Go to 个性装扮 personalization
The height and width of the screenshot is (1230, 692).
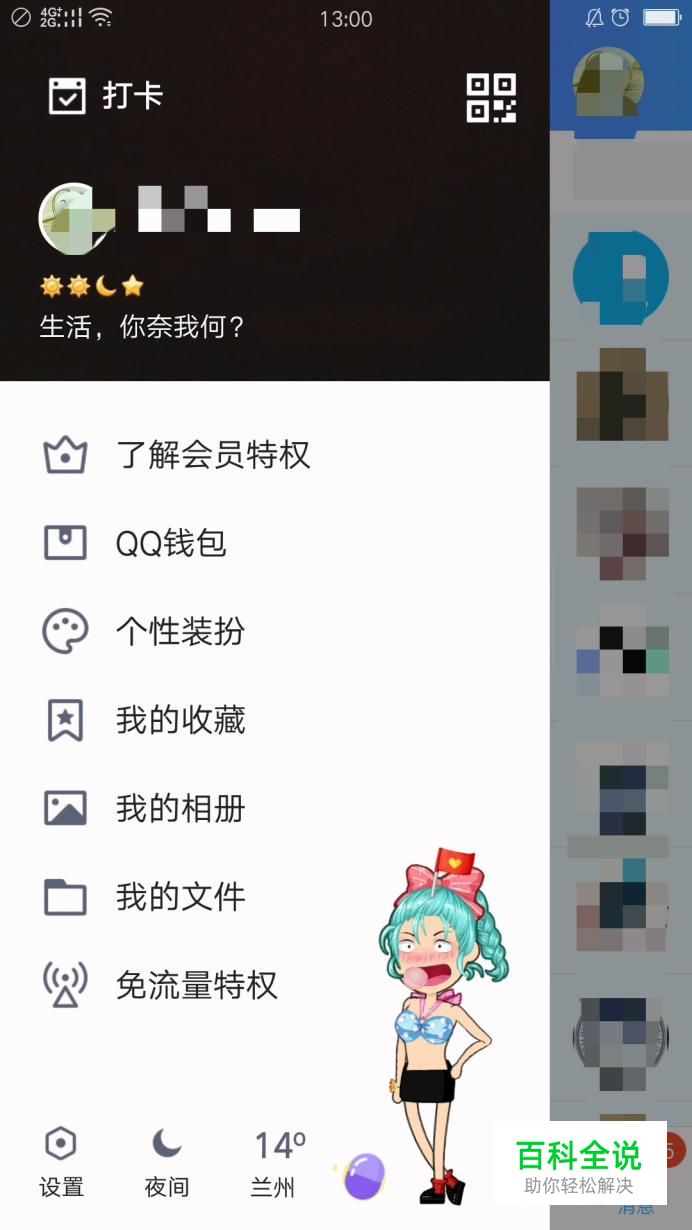click(180, 632)
